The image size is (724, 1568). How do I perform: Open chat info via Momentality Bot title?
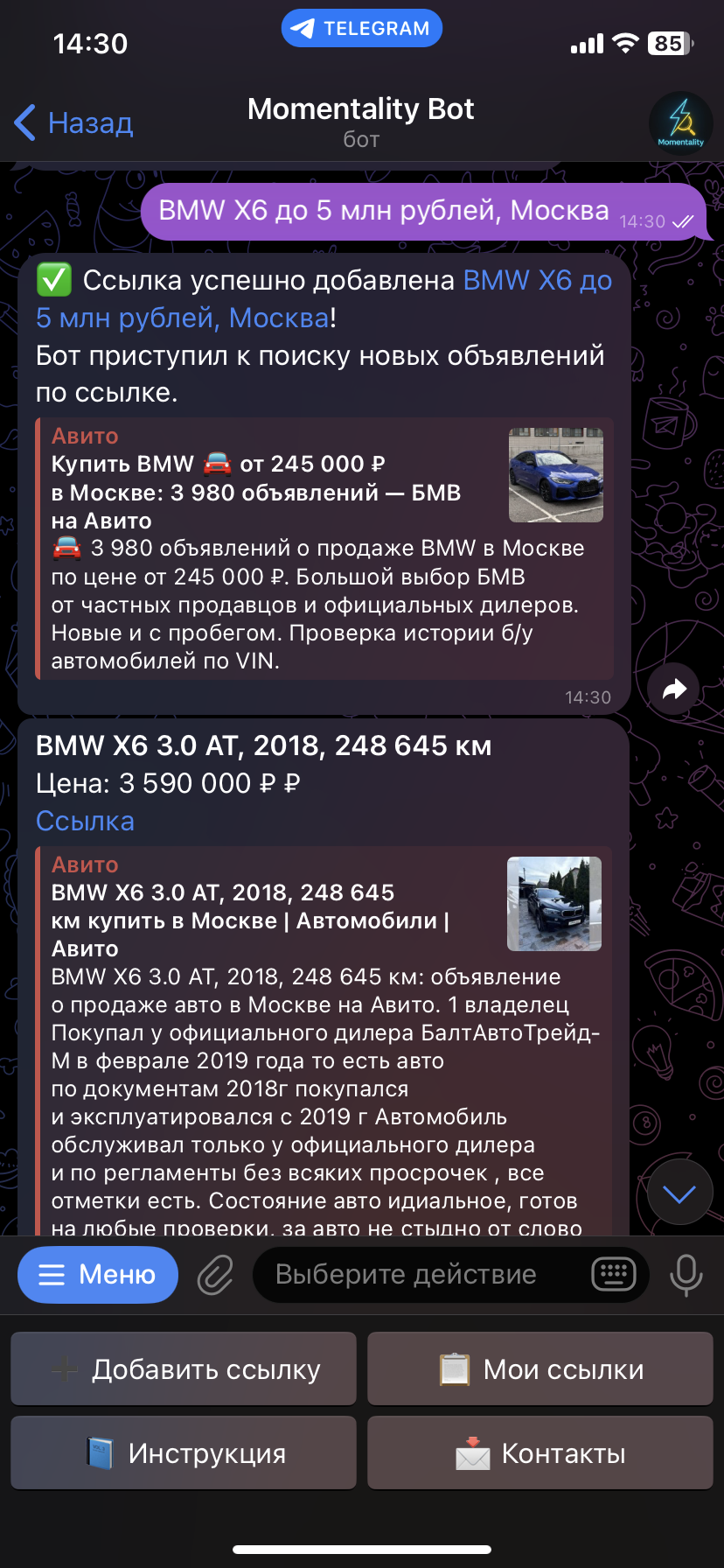pyautogui.click(x=361, y=108)
